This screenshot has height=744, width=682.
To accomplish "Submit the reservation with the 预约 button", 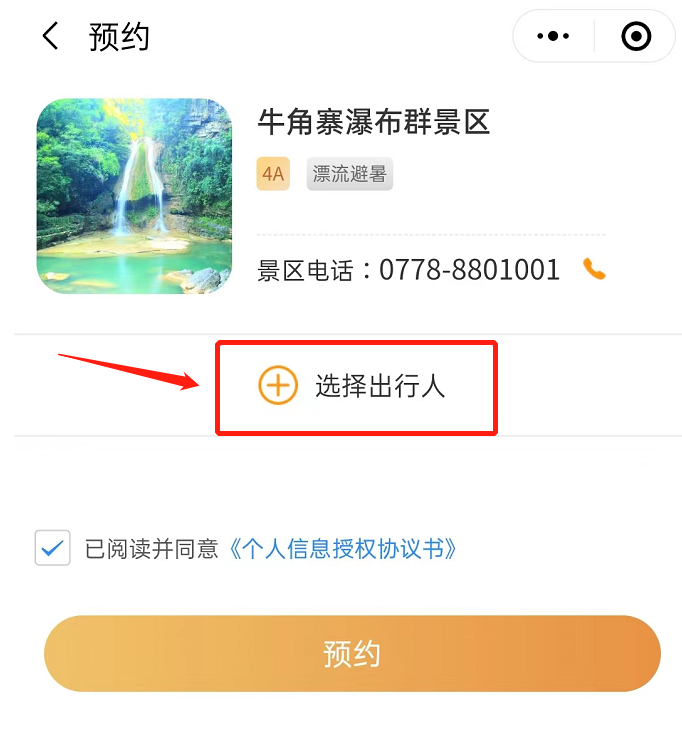I will [x=352, y=654].
